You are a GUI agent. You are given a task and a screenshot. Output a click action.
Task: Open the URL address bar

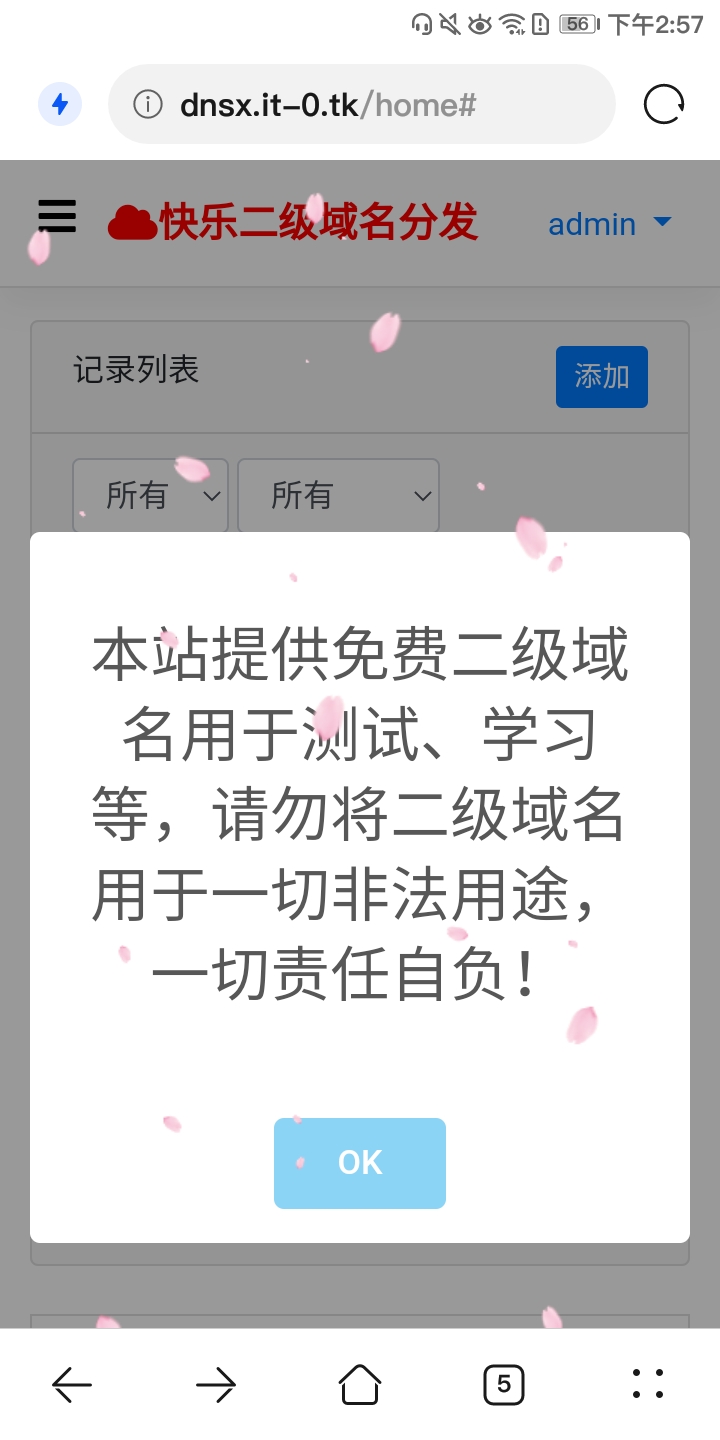pyautogui.click(x=380, y=104)
